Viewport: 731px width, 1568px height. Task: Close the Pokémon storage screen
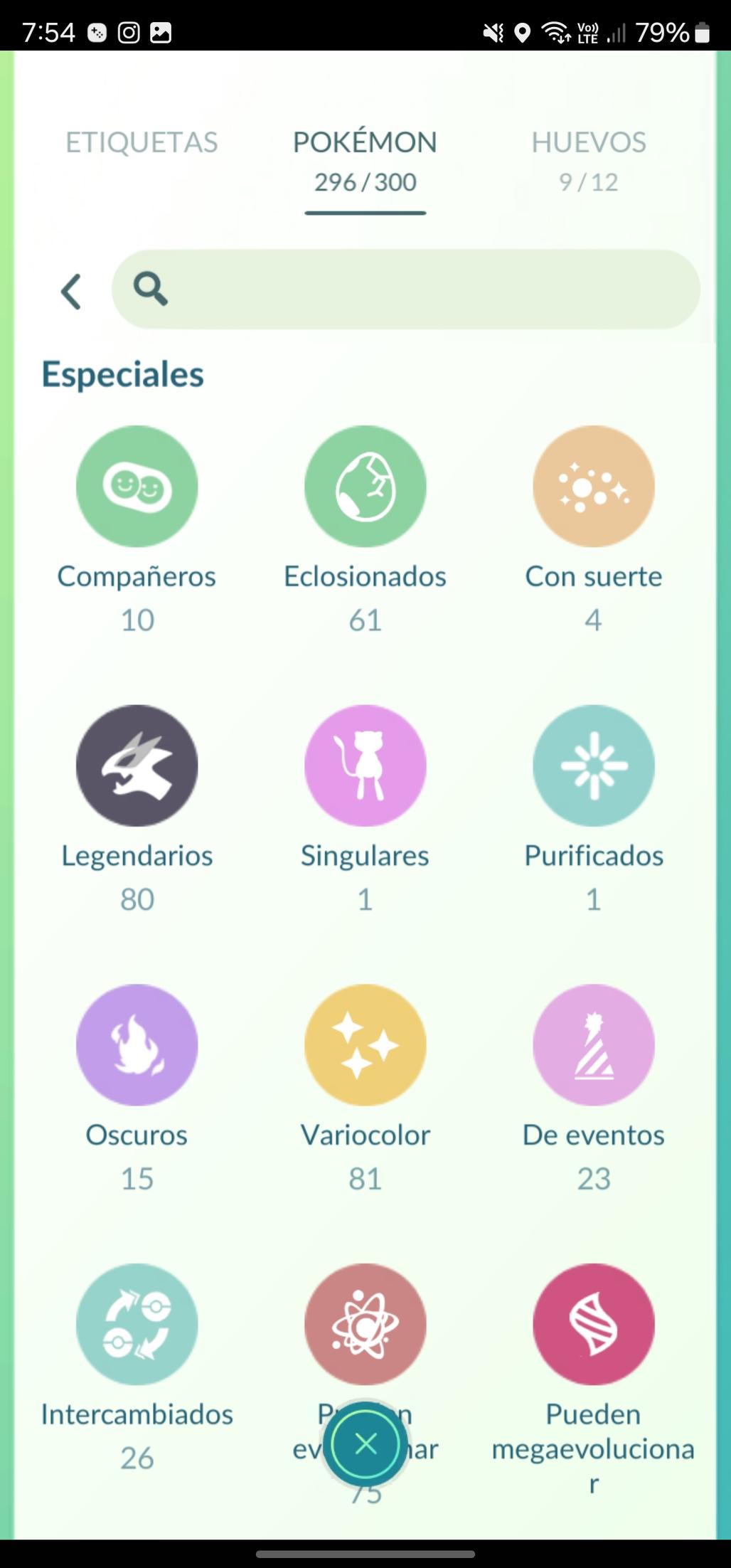[365, 1443]
